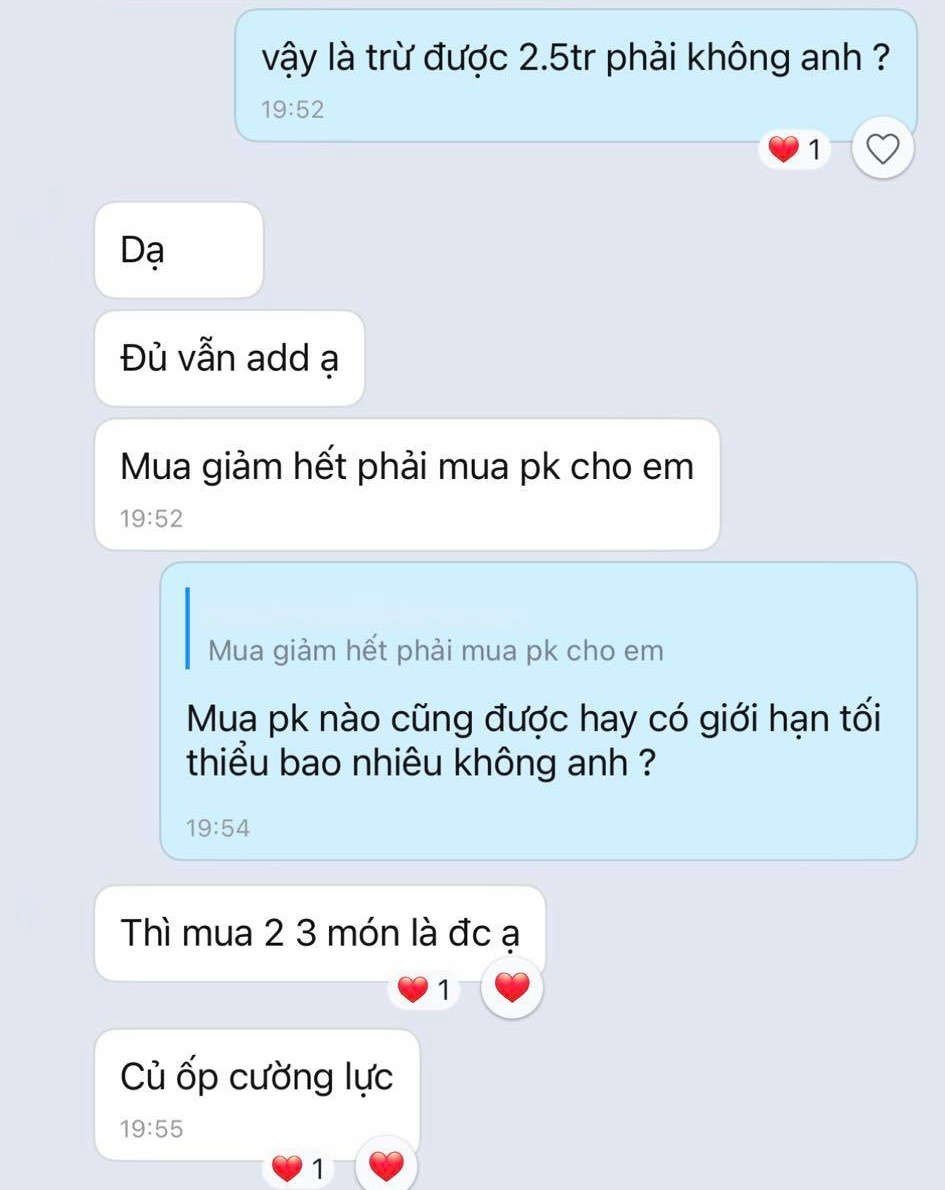Click the heart reaction badge showing '1' on the blue message
945x1190 pixels.
pos(791,149)
